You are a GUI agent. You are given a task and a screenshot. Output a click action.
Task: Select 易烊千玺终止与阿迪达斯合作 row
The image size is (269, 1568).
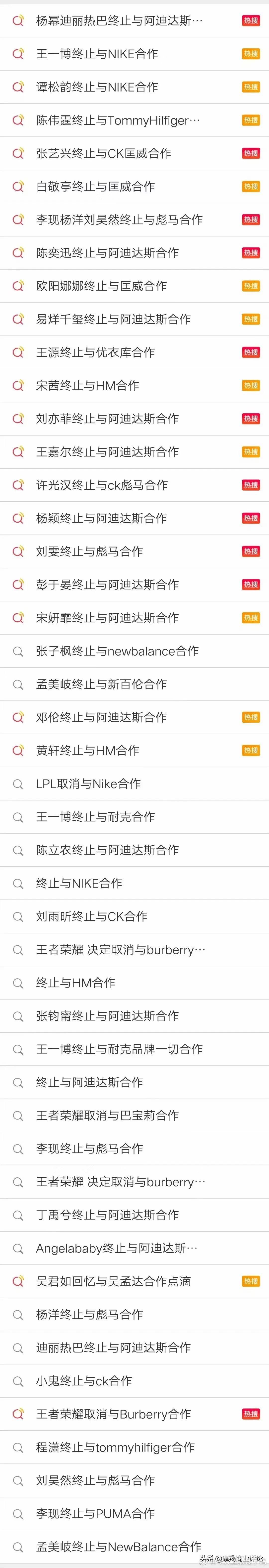coord(113,320)
